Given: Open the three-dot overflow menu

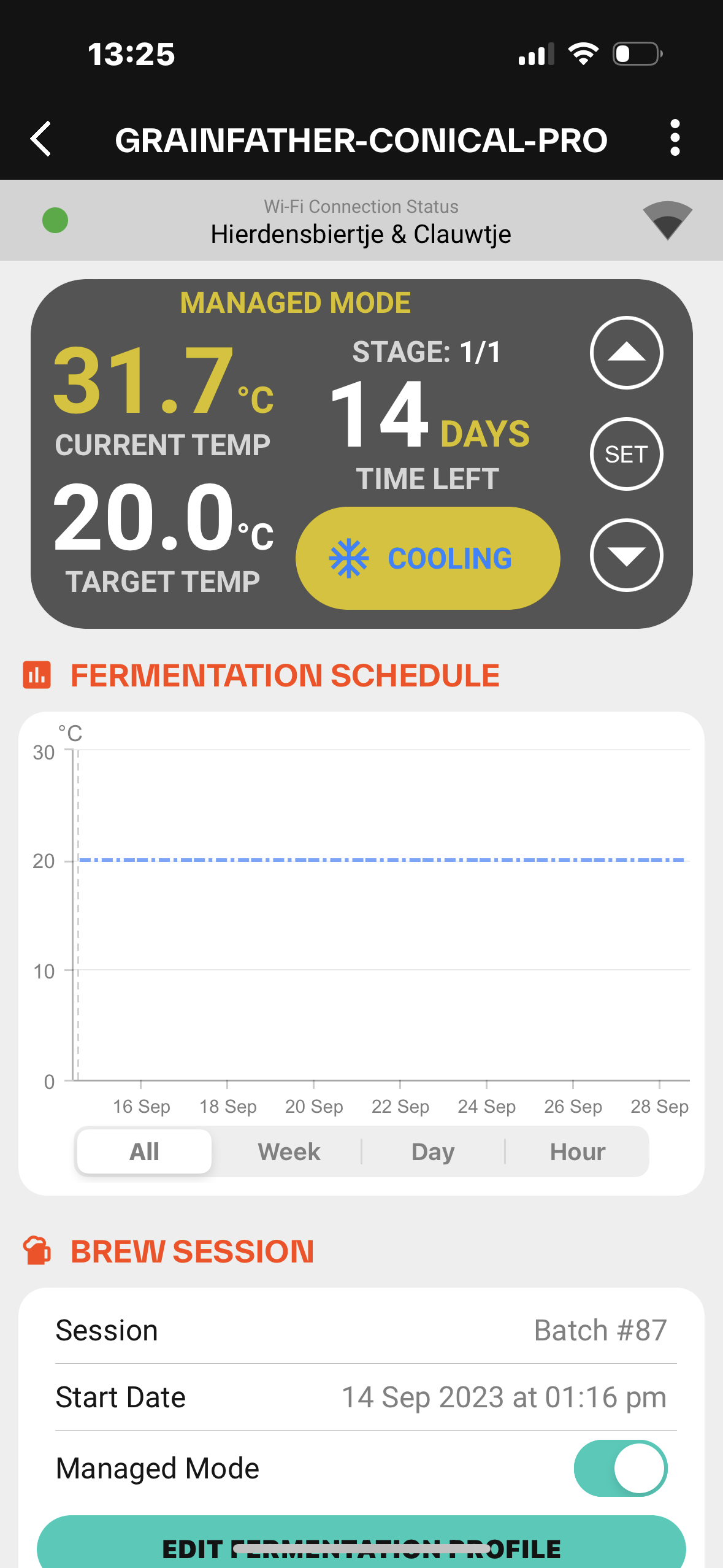Looking at the screenshot, I should [675, 138].
